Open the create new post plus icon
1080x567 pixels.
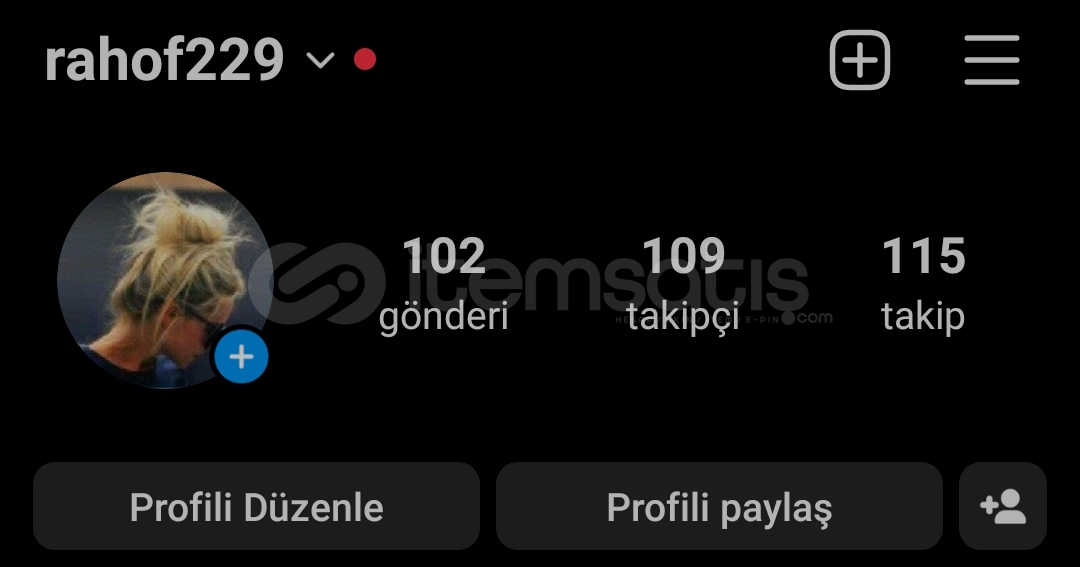tap(859, 60)
